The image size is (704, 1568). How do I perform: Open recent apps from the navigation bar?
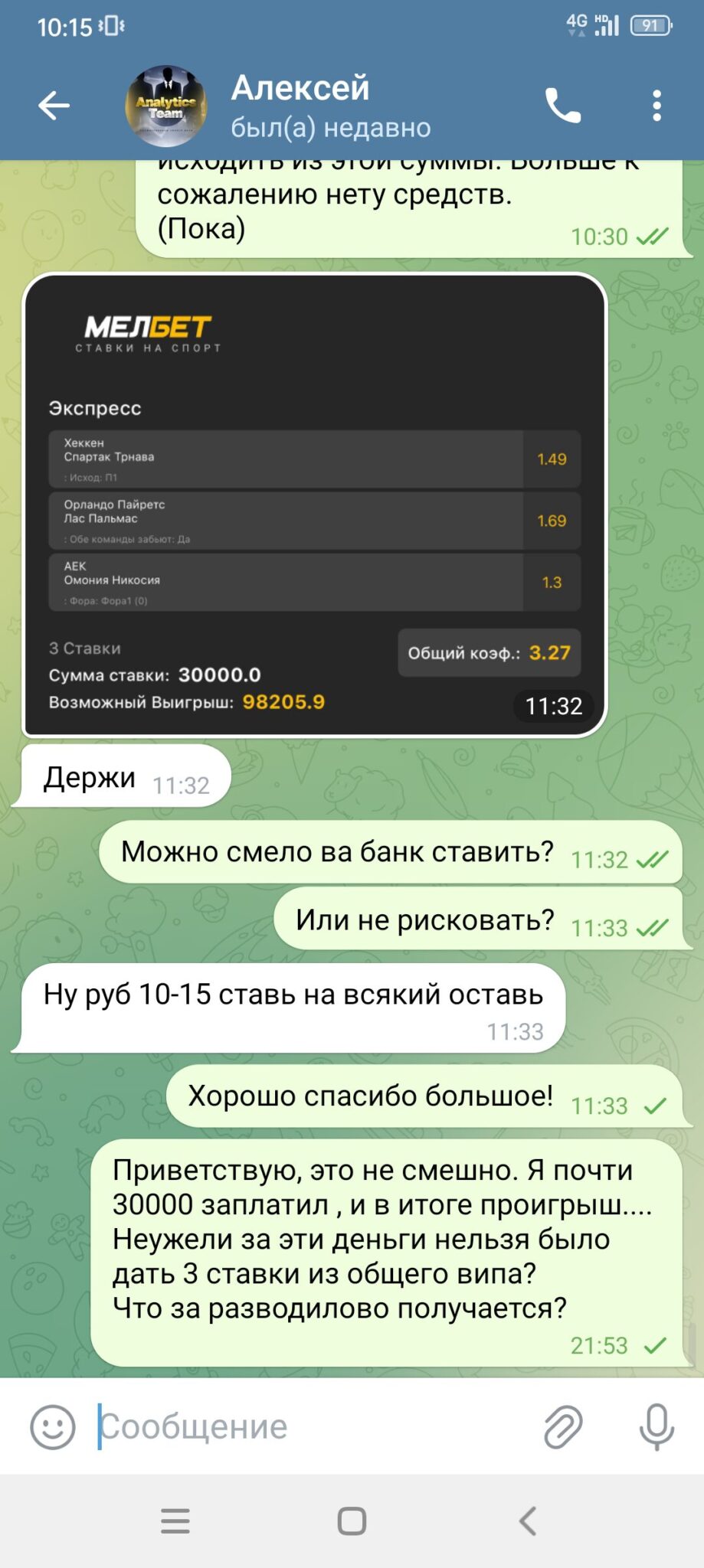pyautogui.click(x=175, y=1521)
